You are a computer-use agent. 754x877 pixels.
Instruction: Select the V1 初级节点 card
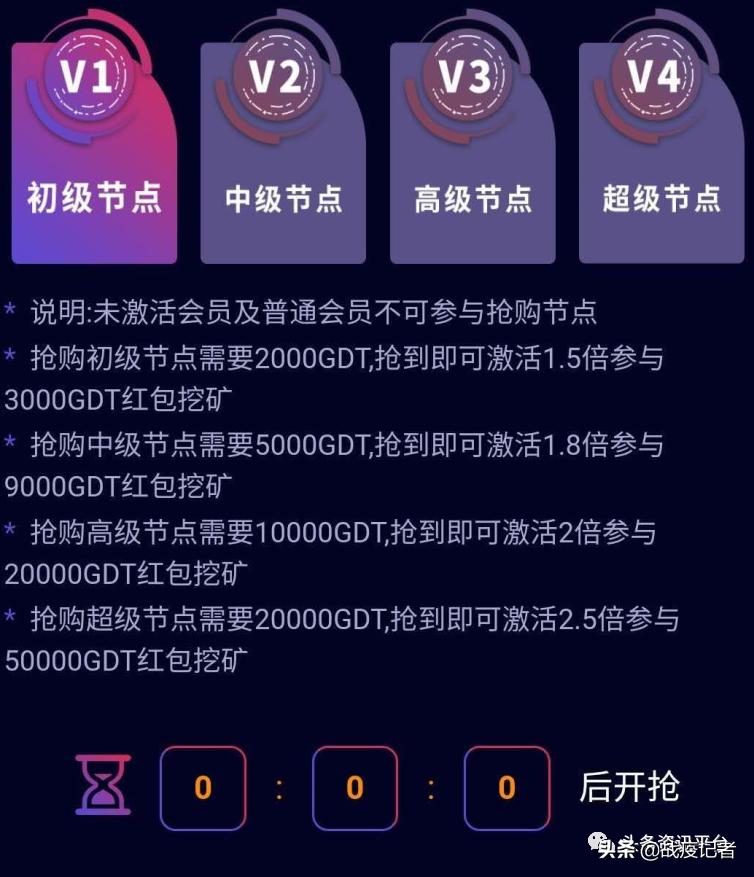94,150
